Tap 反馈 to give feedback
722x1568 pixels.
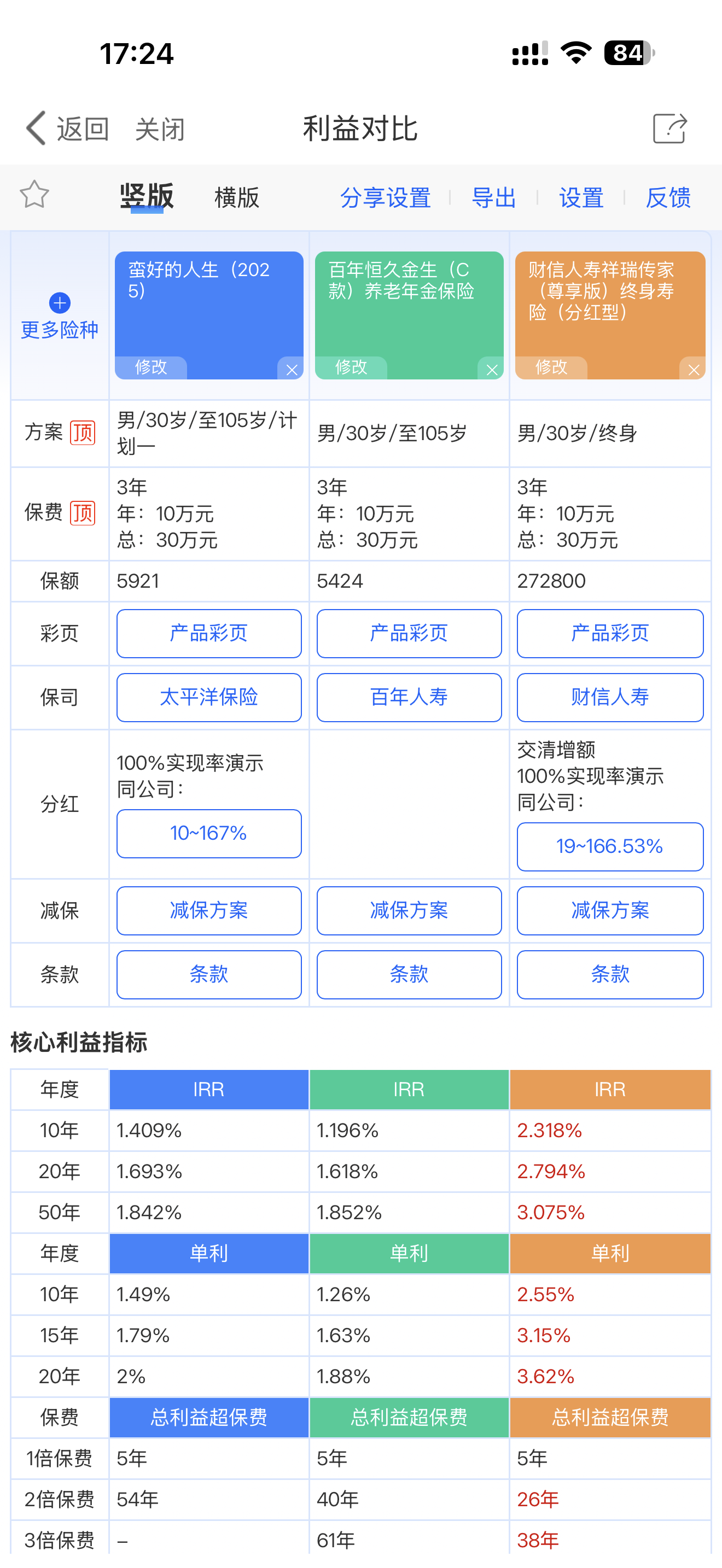(x=667, y=196)
